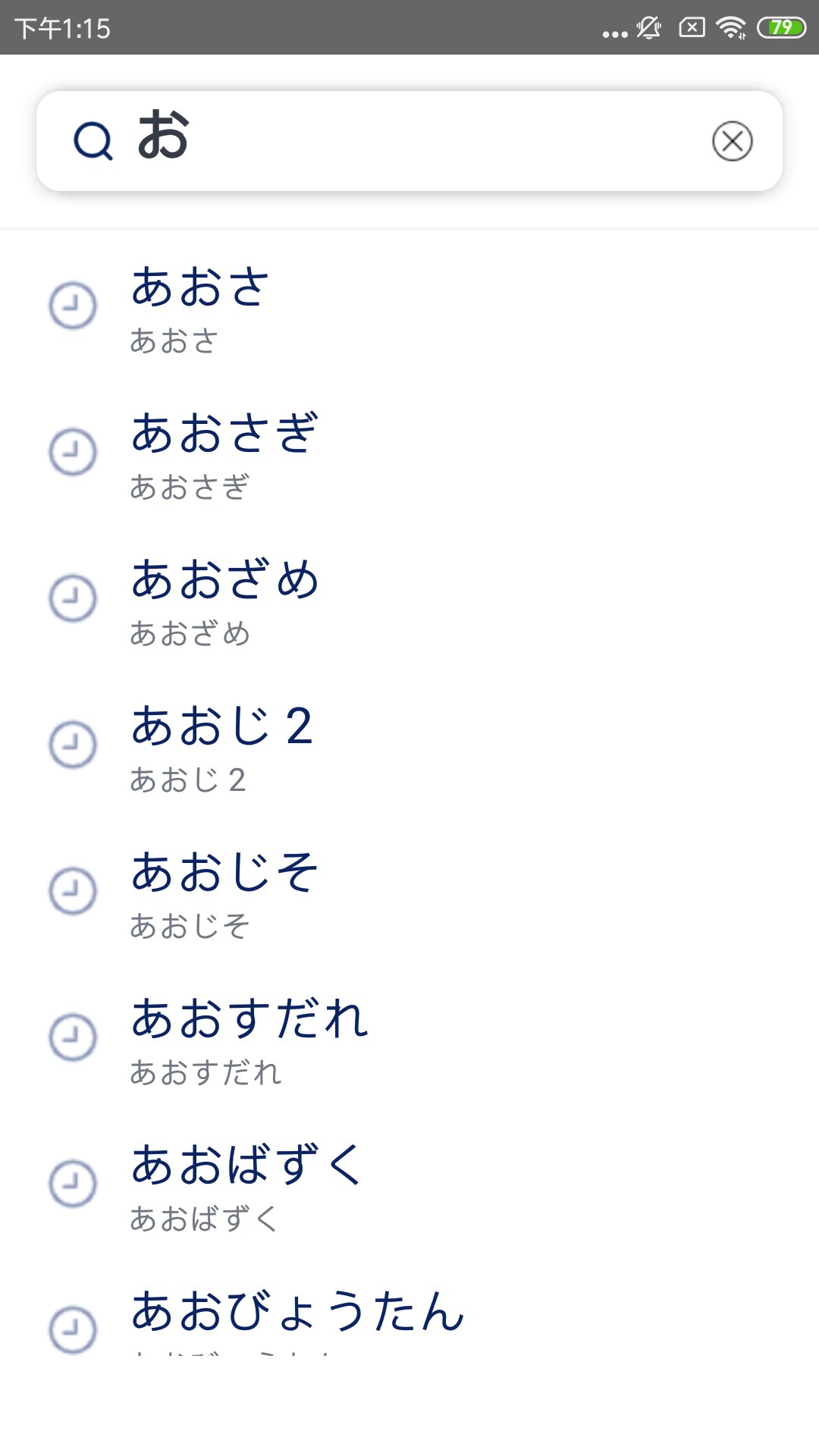Image resolution: width=819 pixels, height=1456 pixels.
Task: Open the あおざめ entry
Action: [x=224, y=599]
